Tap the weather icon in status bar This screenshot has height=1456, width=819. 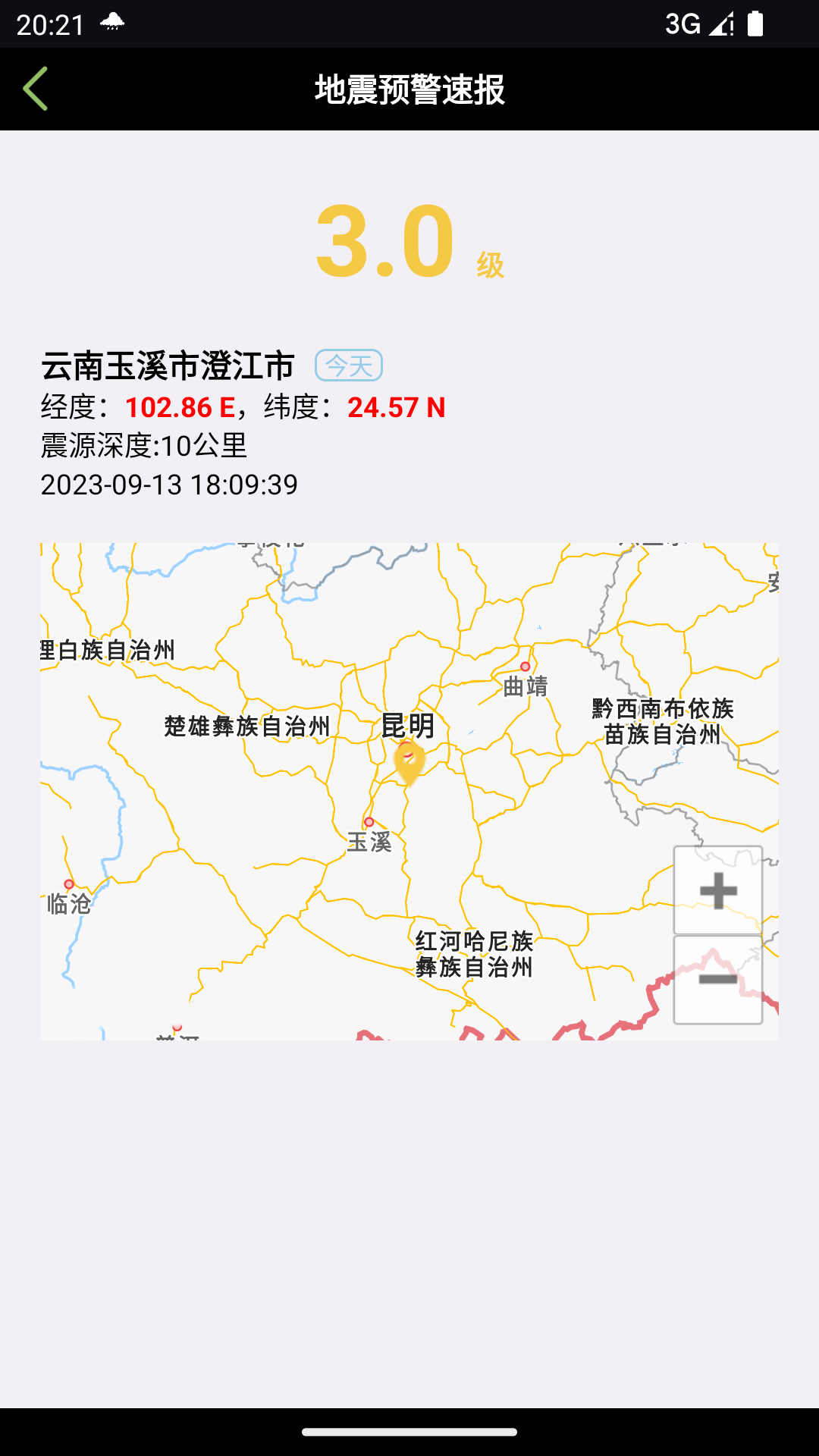click(x=112, y=23)
